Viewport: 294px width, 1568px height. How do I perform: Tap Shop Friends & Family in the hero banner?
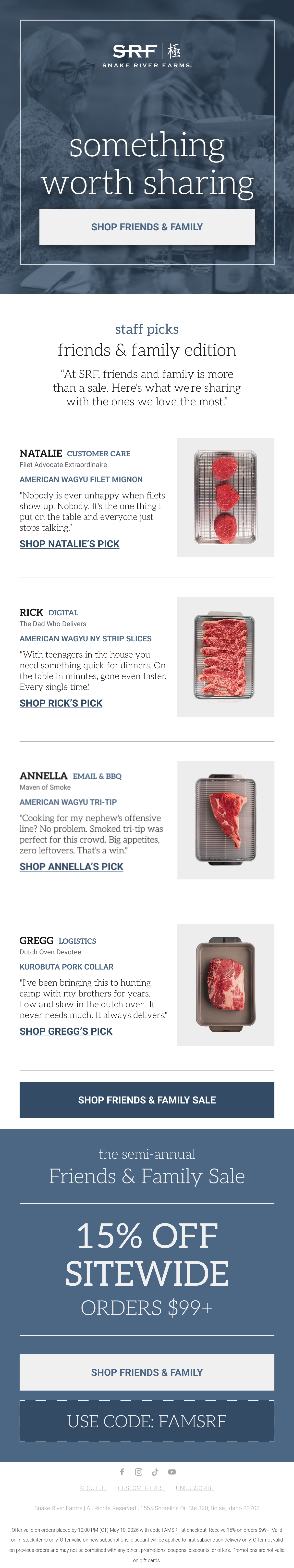147,227
